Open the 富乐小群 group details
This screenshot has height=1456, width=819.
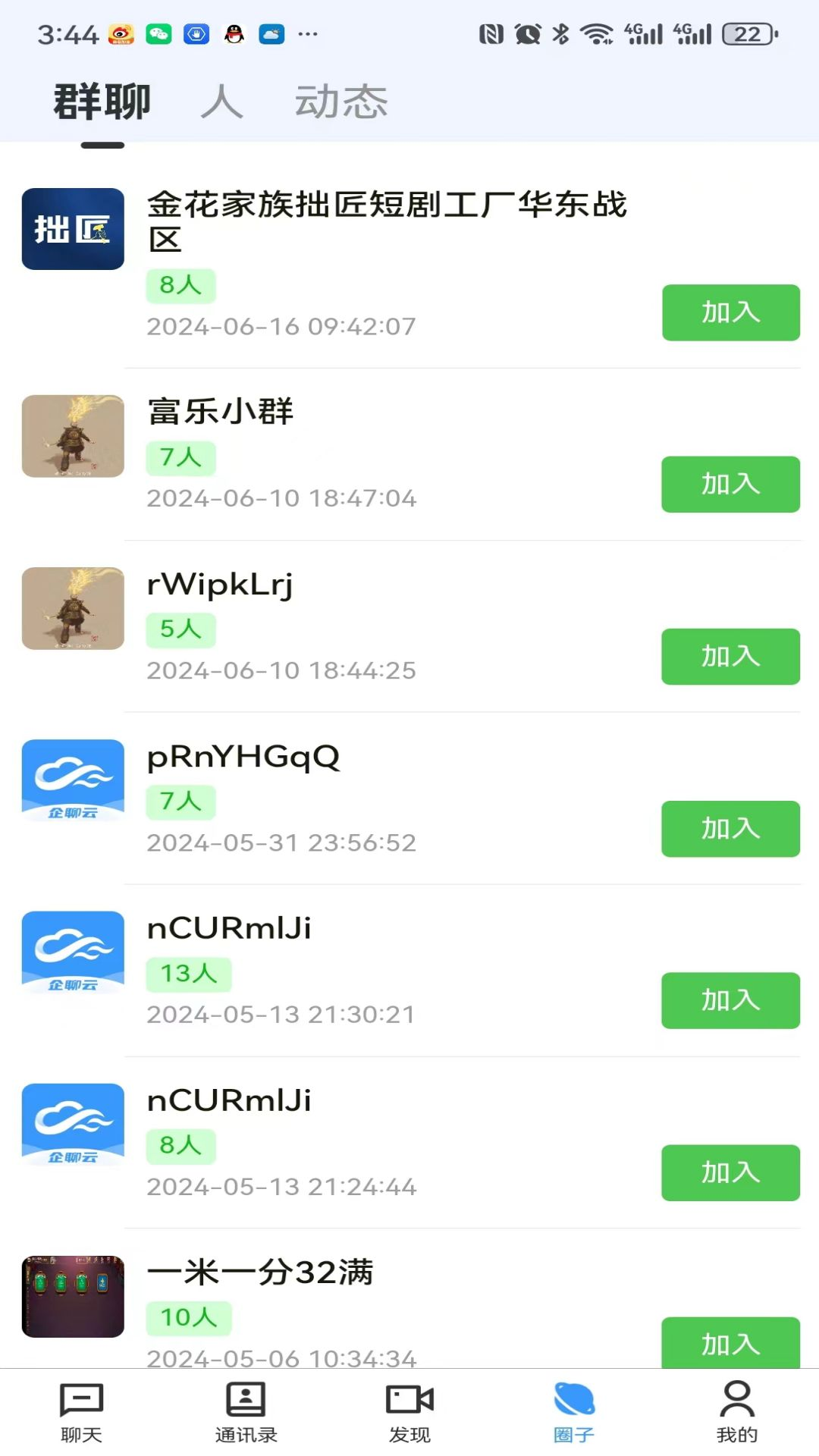tap(220, 412)
